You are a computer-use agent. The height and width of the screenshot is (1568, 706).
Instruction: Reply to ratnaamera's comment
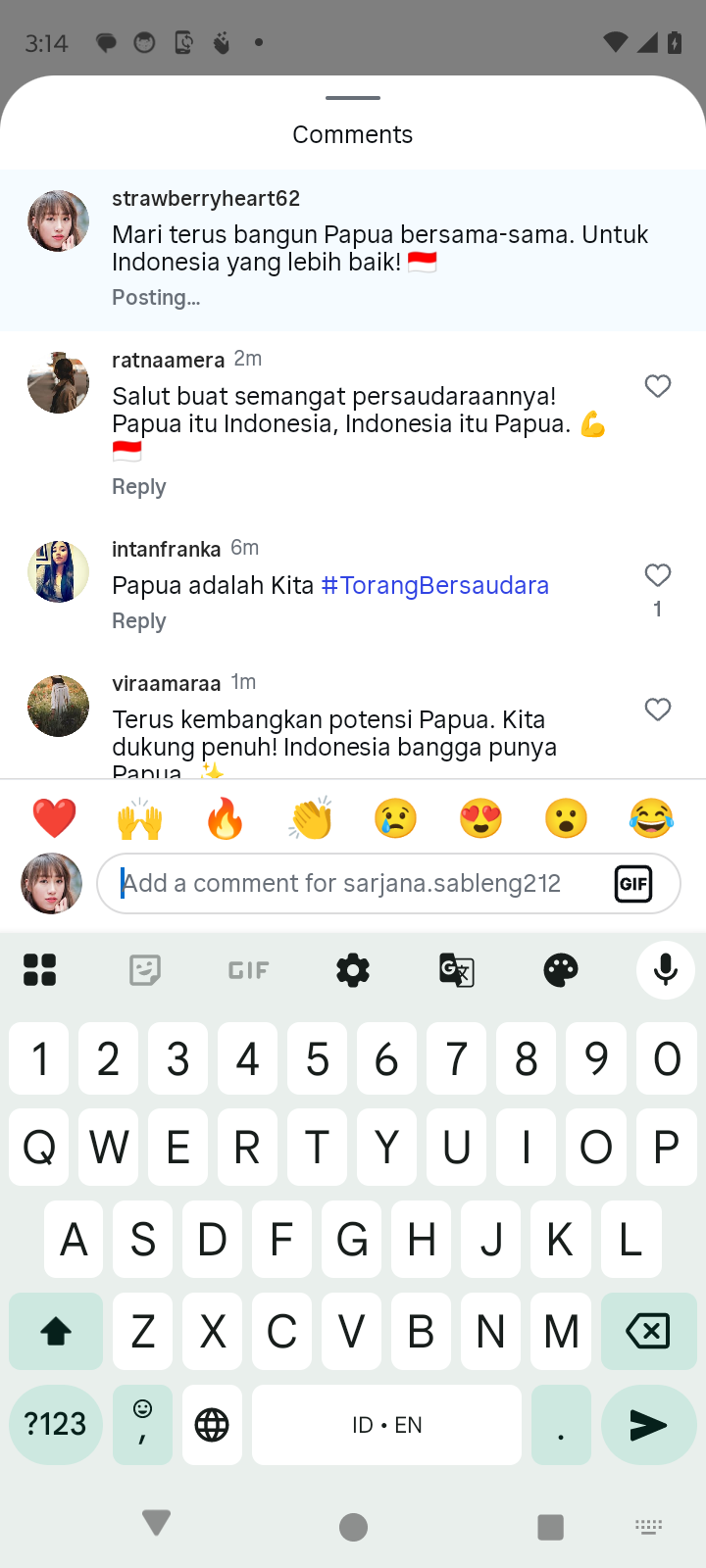point(139,487)
